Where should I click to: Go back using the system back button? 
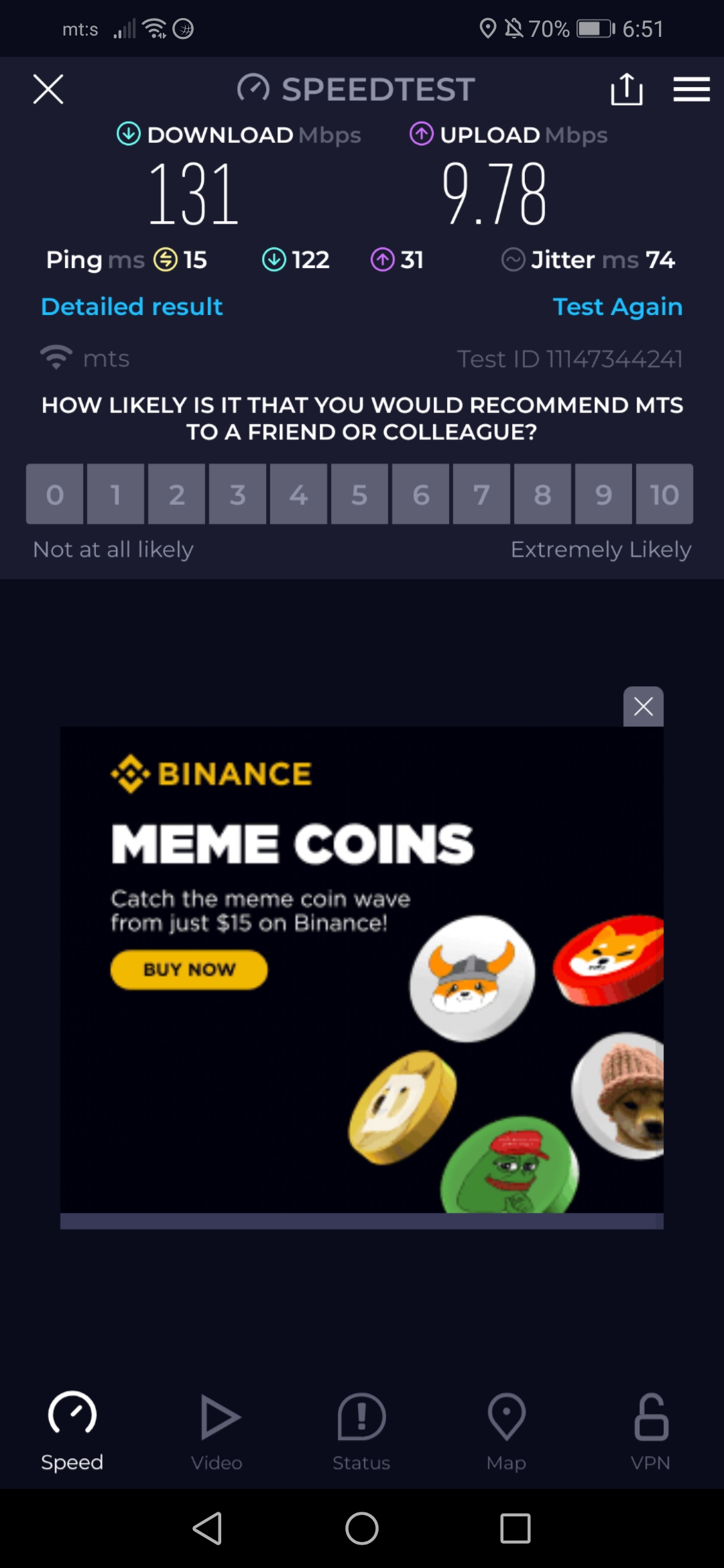pos(207,1528)
